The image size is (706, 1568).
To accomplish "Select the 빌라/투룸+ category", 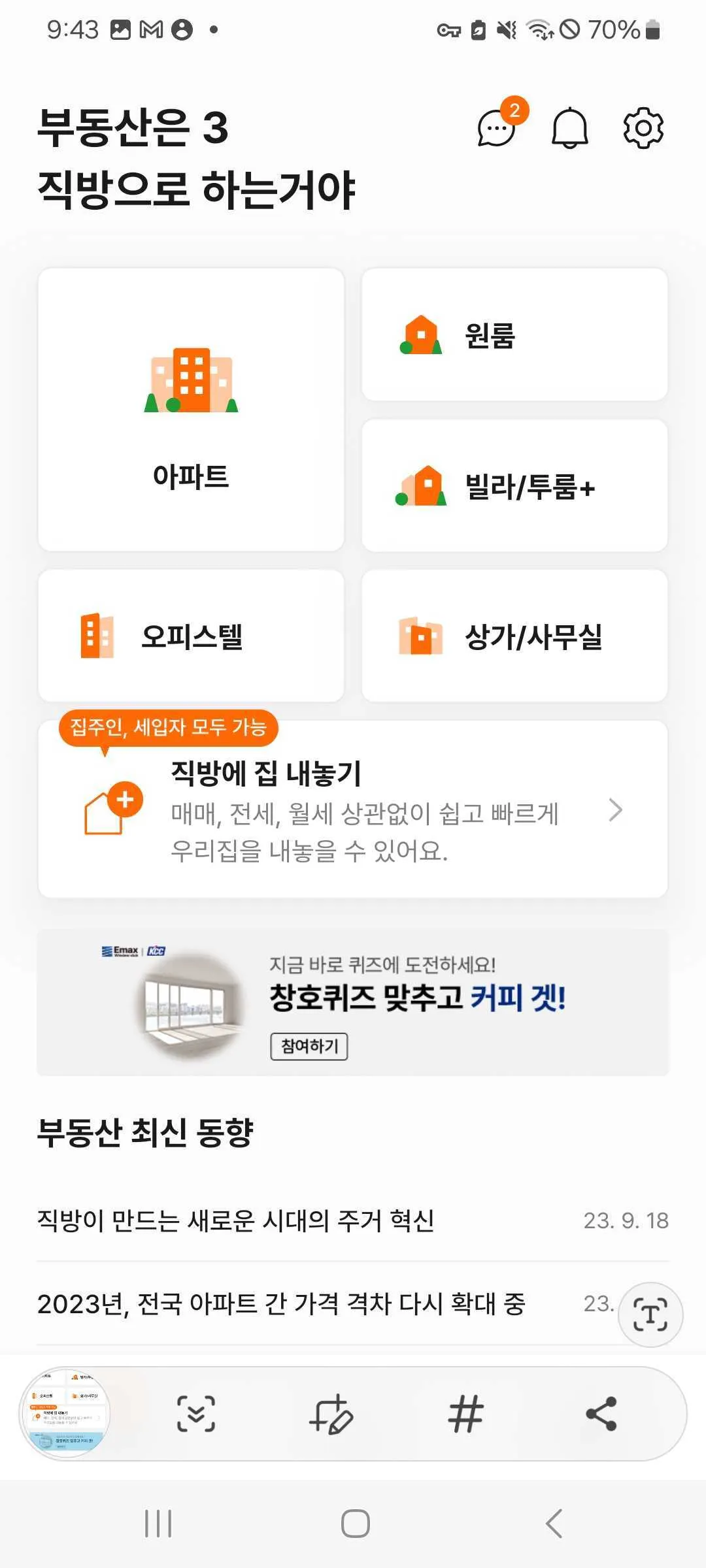I will [514, 486].
